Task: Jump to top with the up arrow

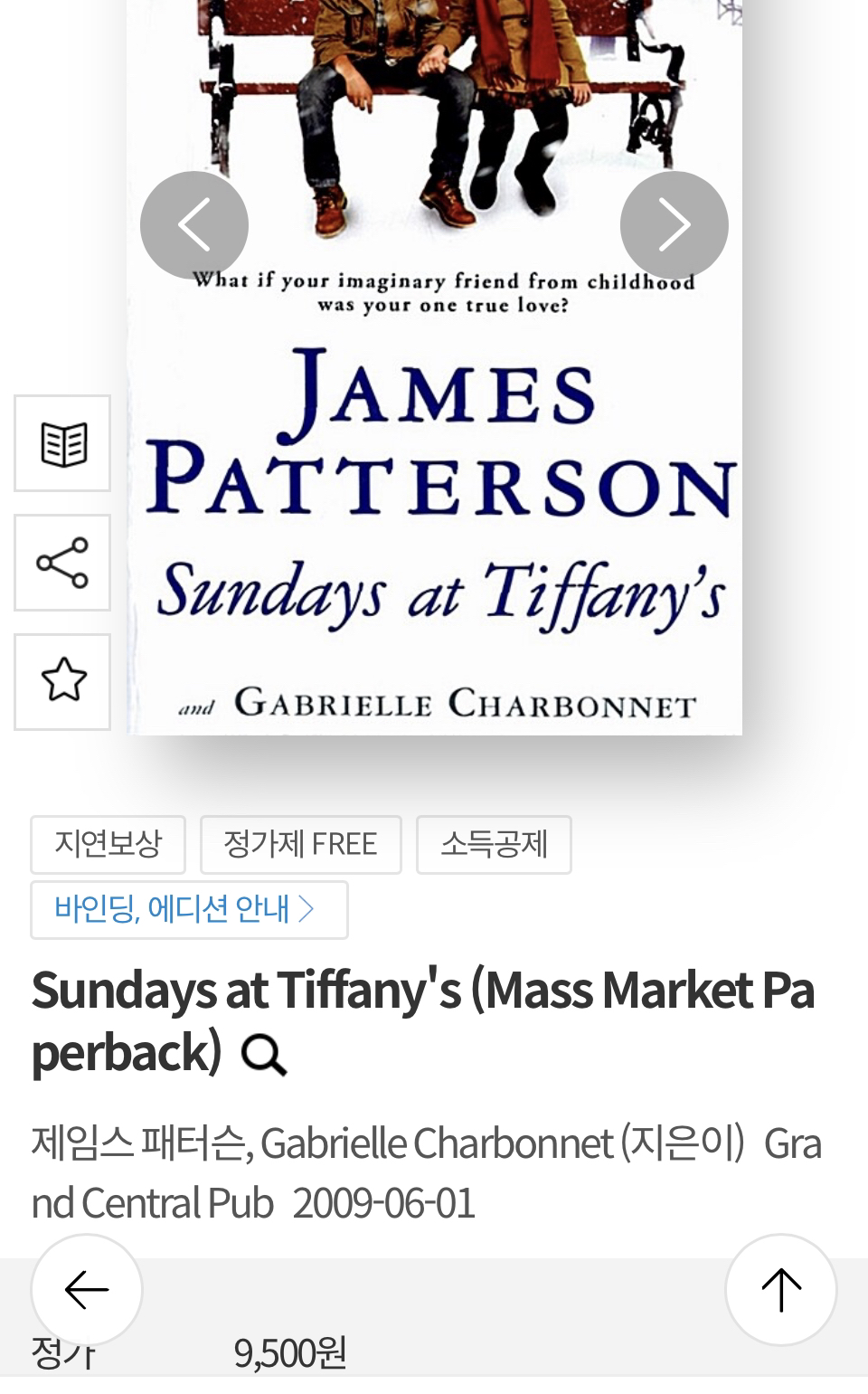Action: 781,1289
